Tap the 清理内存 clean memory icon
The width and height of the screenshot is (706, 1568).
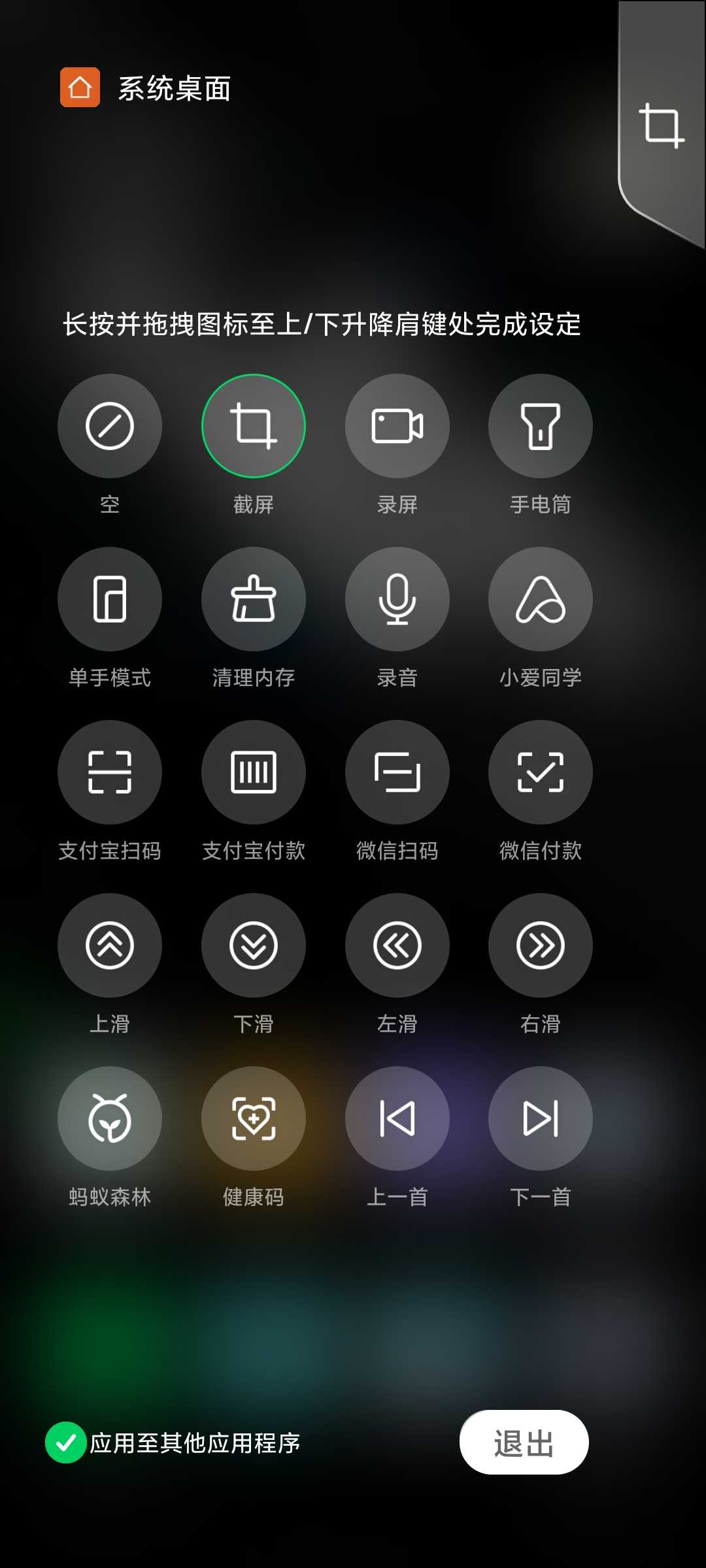point(254,599)
